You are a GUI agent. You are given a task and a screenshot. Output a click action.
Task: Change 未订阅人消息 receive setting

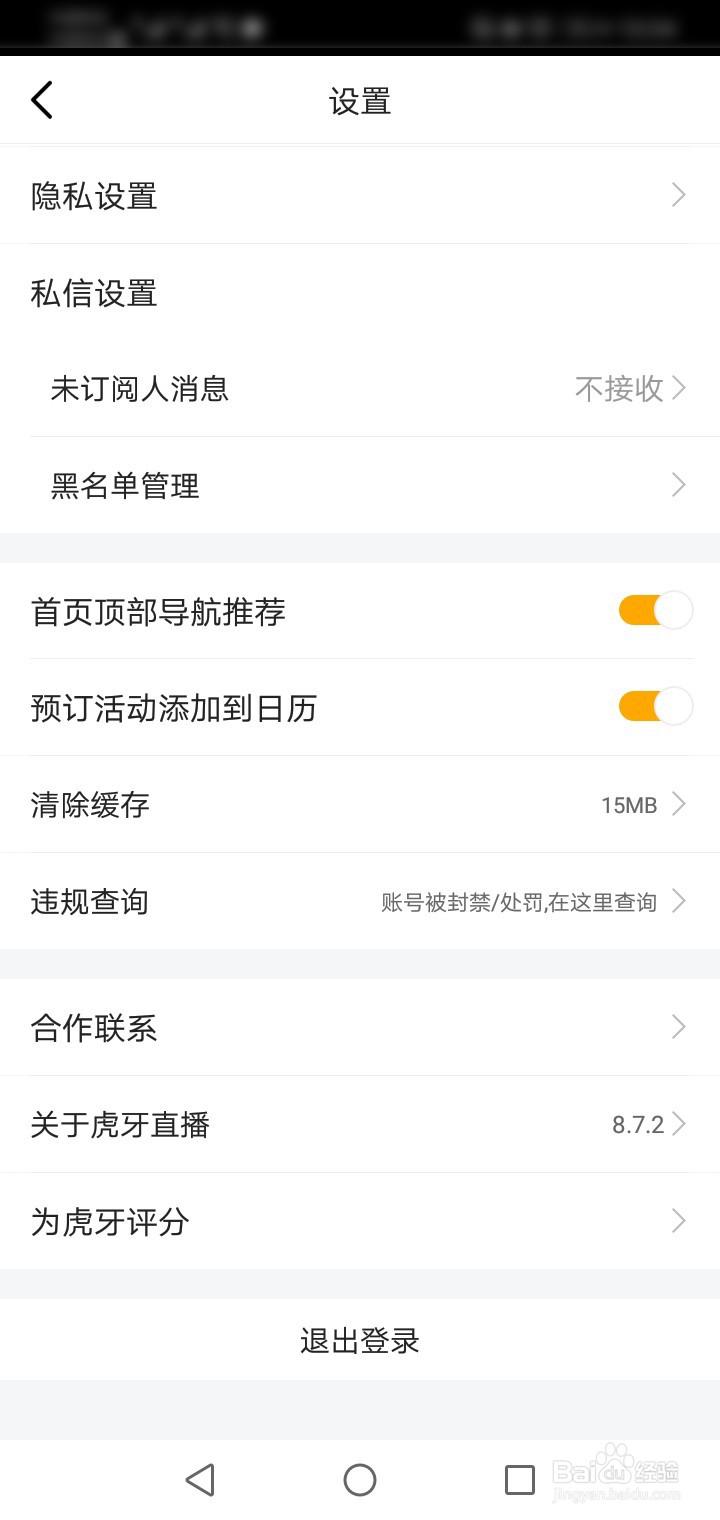tap(360, 388)
